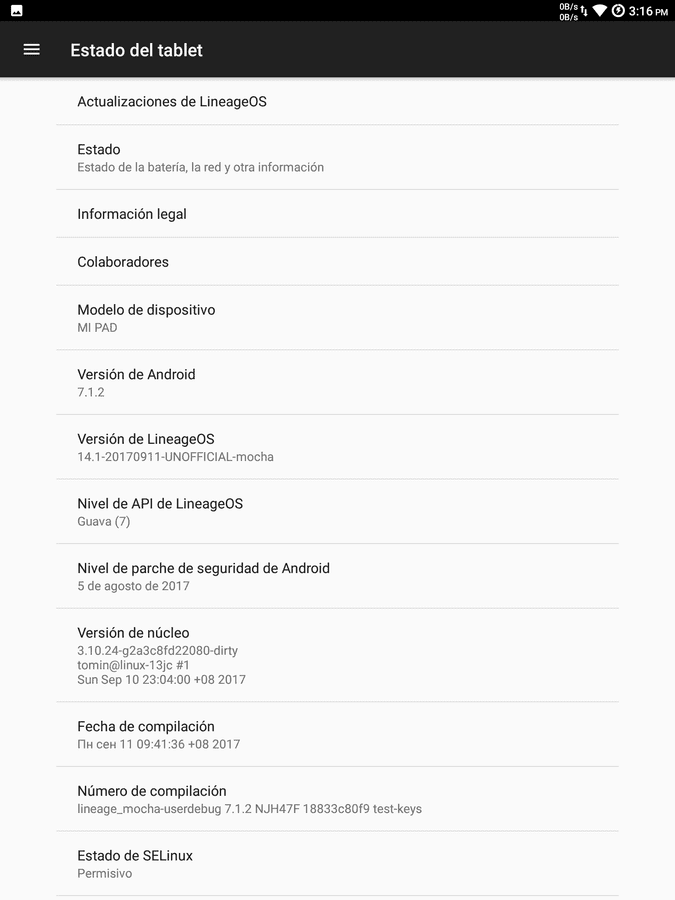Open Información legal
This screenshot has height=900, width=675.
pos(338,214)
